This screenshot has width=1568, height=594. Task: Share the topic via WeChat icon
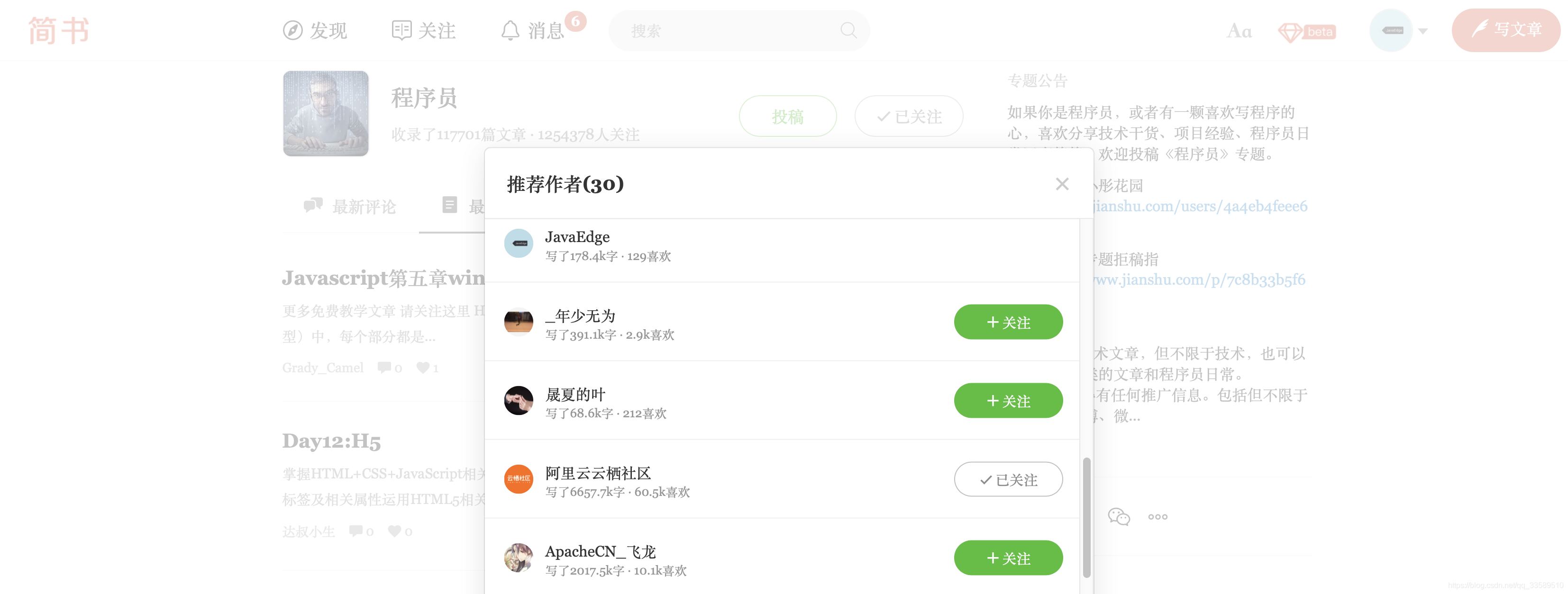[x=1118, y=517]
